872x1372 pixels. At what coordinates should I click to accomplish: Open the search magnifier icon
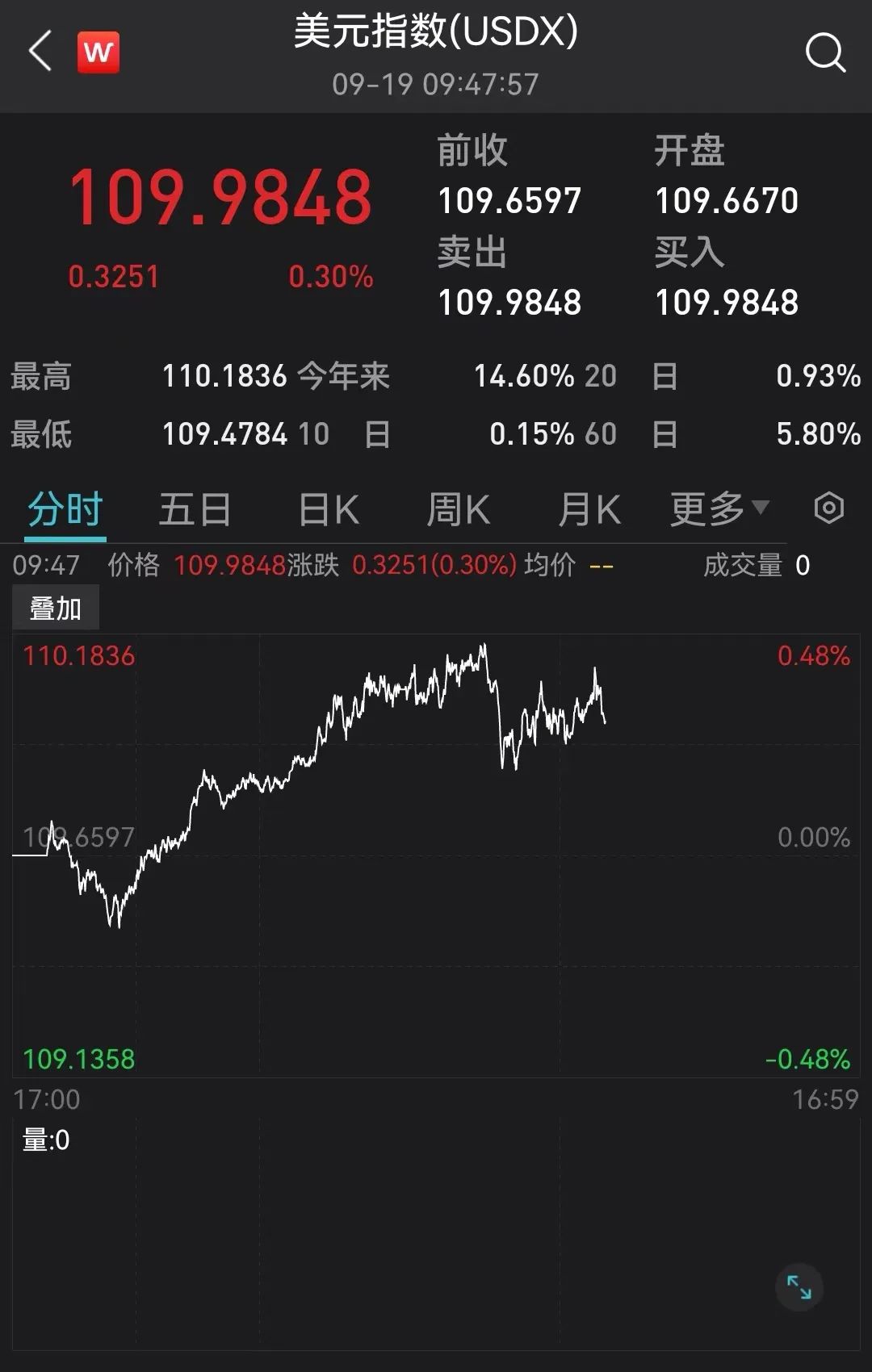pyautogui.click(x=825, y=53)
